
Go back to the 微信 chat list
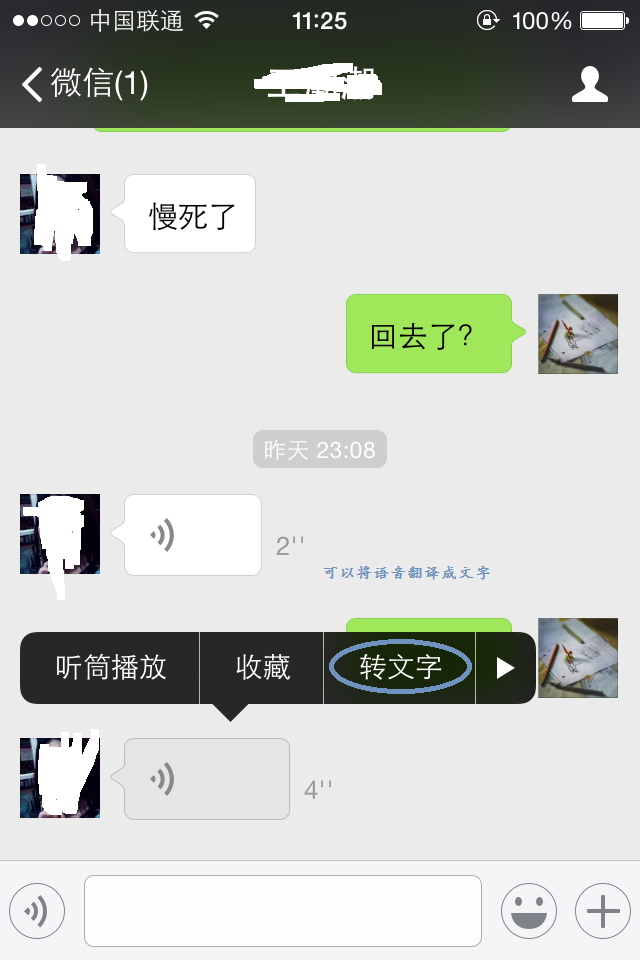tap(84, 84)
